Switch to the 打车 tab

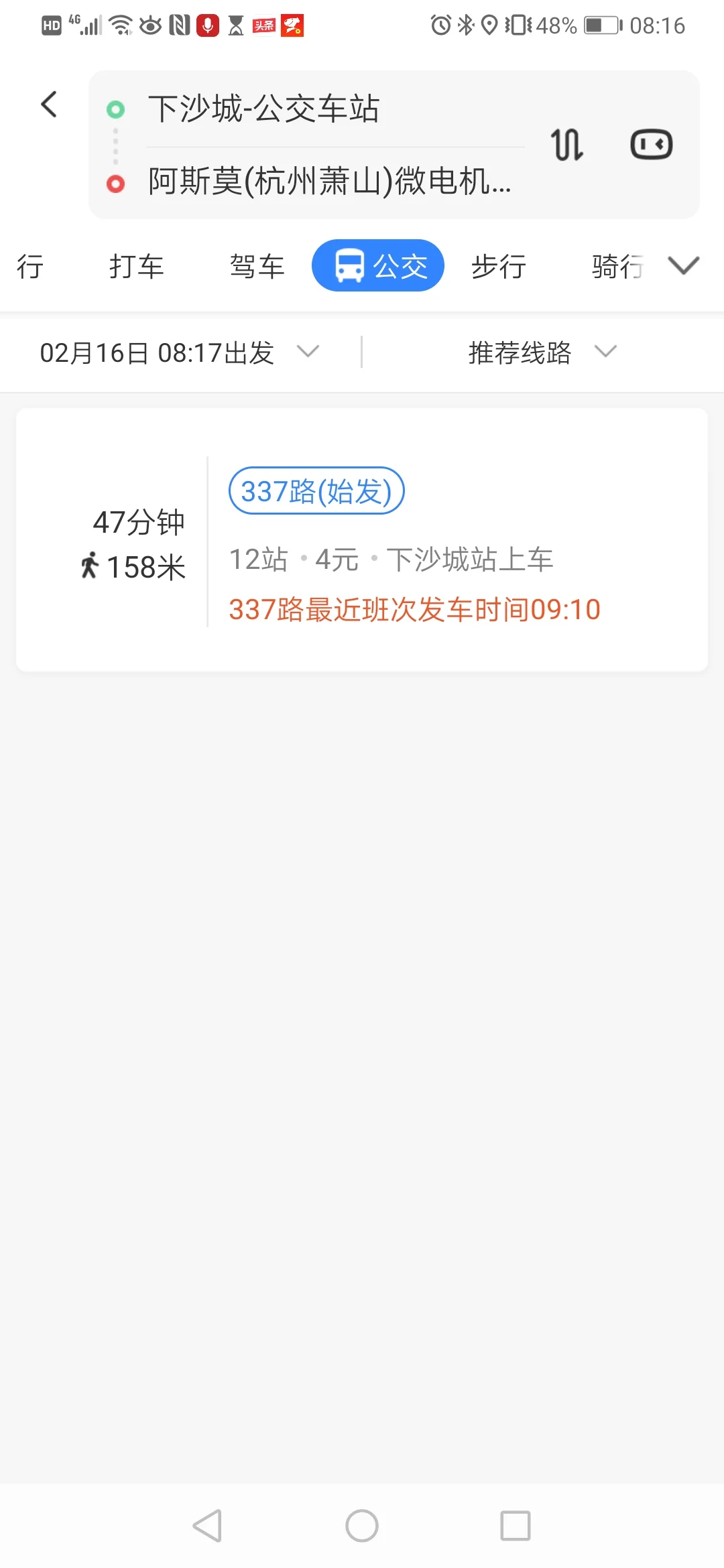click(137, 266)
